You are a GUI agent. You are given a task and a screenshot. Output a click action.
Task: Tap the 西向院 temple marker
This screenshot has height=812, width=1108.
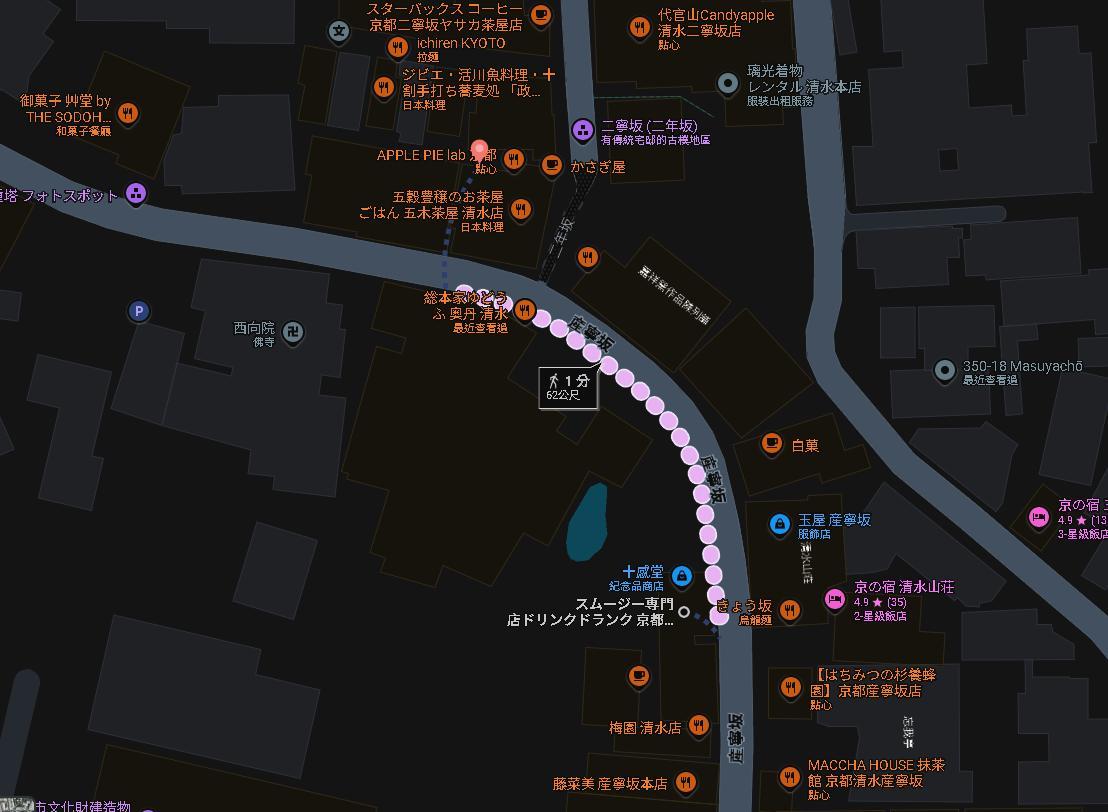tap(293, 332)
